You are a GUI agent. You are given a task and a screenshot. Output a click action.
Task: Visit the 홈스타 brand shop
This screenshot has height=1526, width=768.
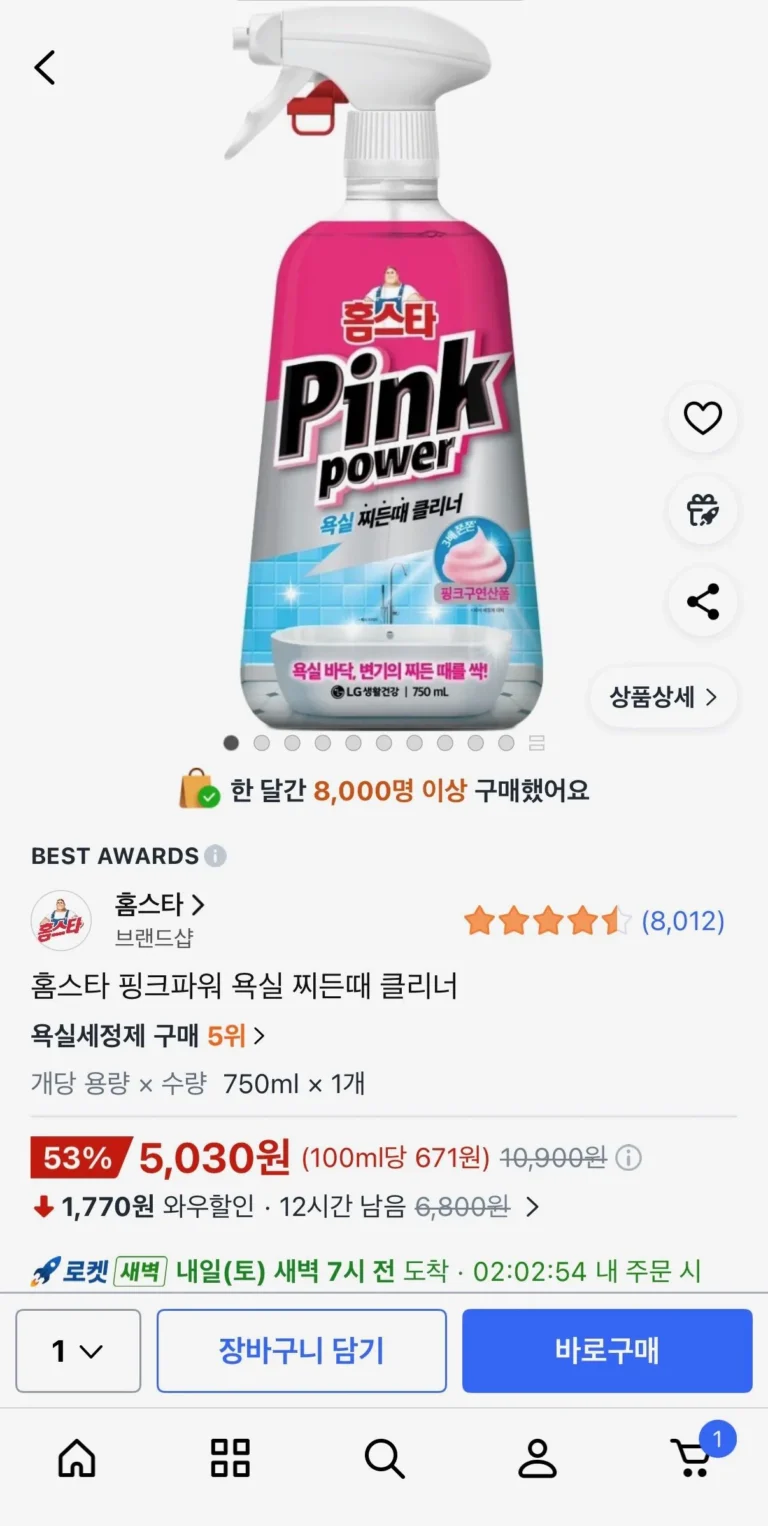point(159,905)
